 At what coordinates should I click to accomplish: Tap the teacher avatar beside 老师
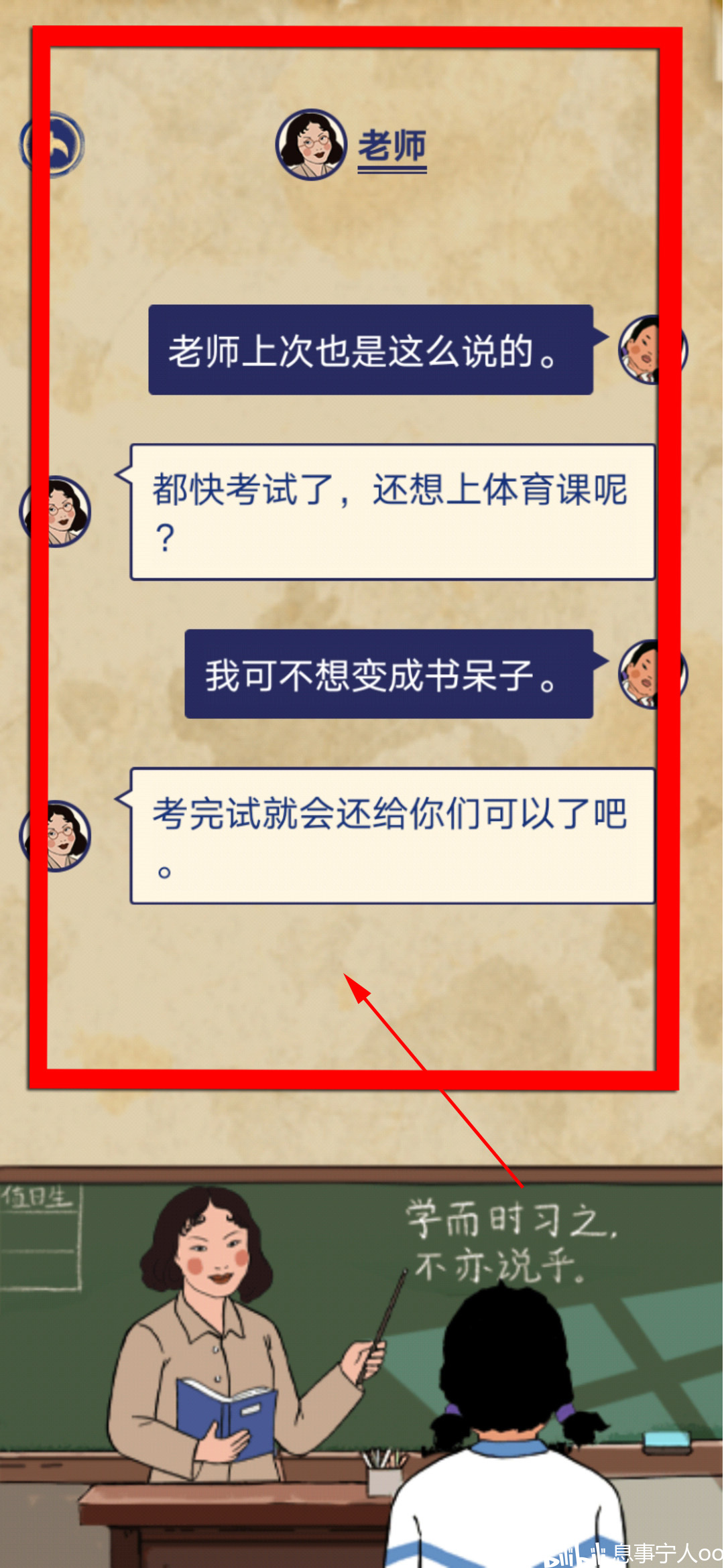pos(311,145)
